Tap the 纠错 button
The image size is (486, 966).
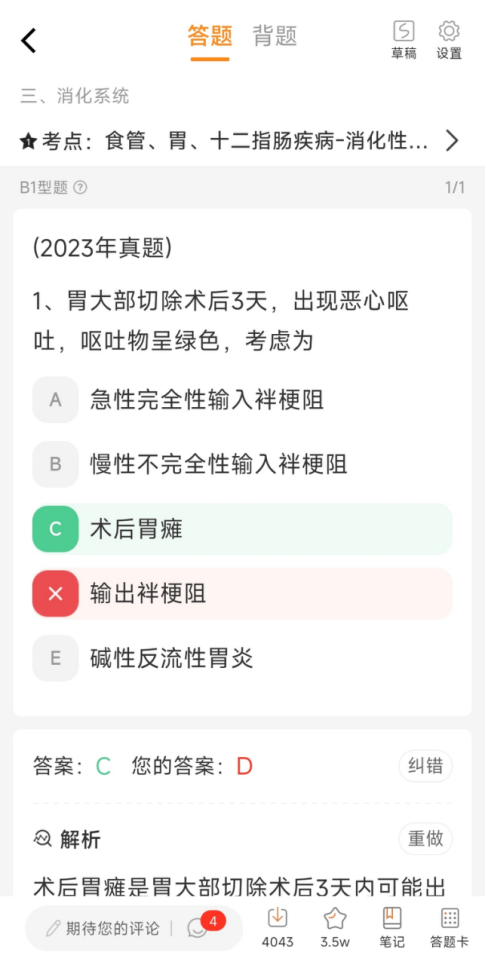(426, 766)
